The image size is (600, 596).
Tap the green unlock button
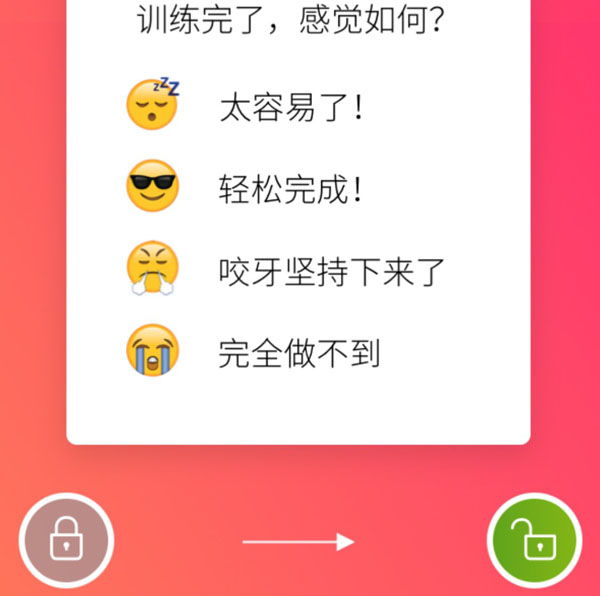(534, 541)
